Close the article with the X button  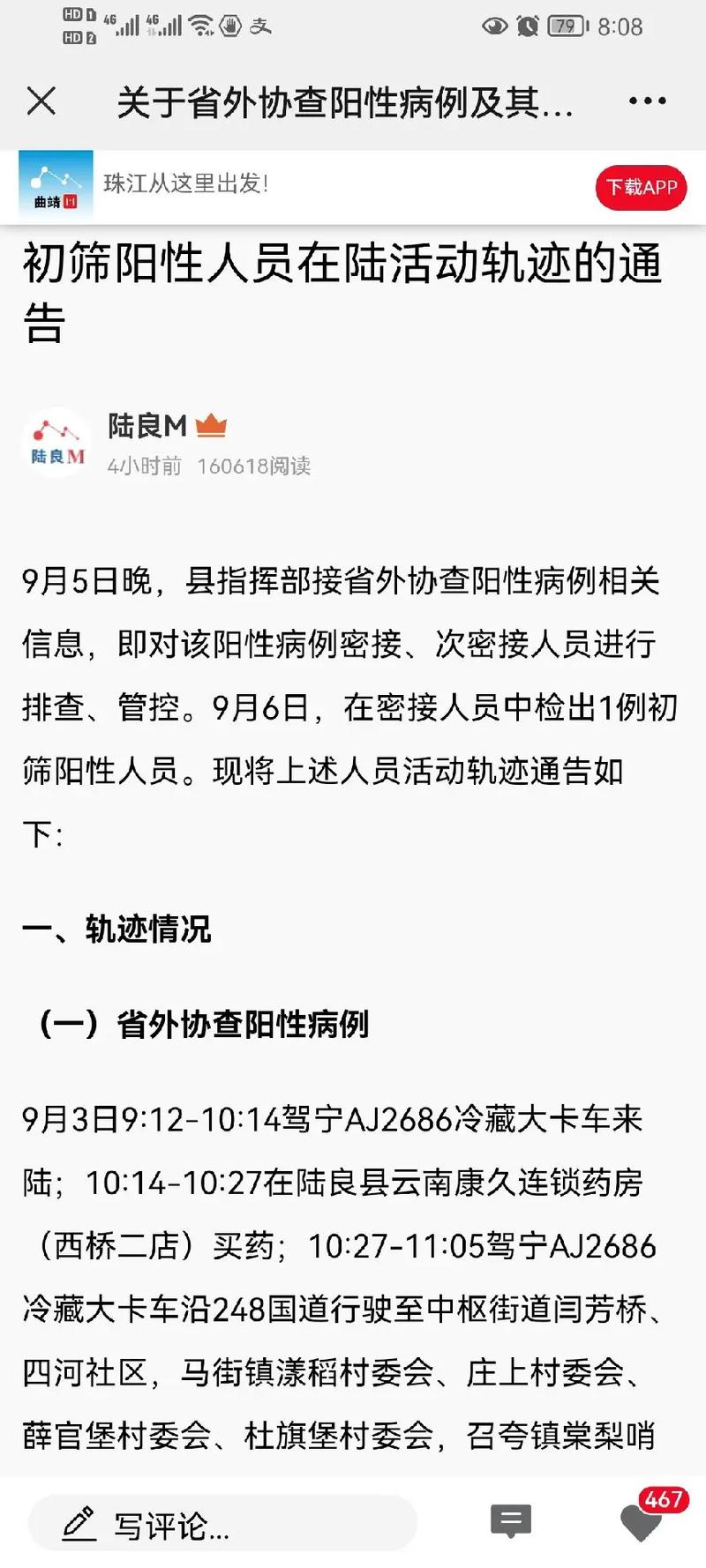[x=40, y=101]
